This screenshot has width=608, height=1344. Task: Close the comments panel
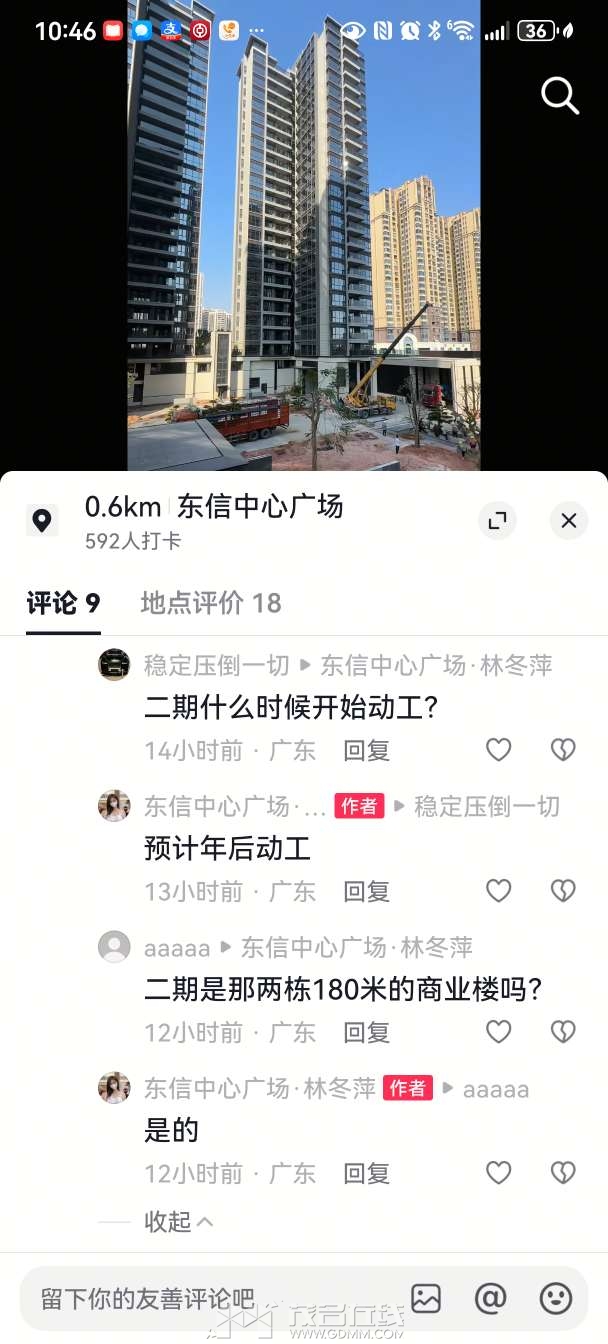pyautogui.click(x=569, y=520)
